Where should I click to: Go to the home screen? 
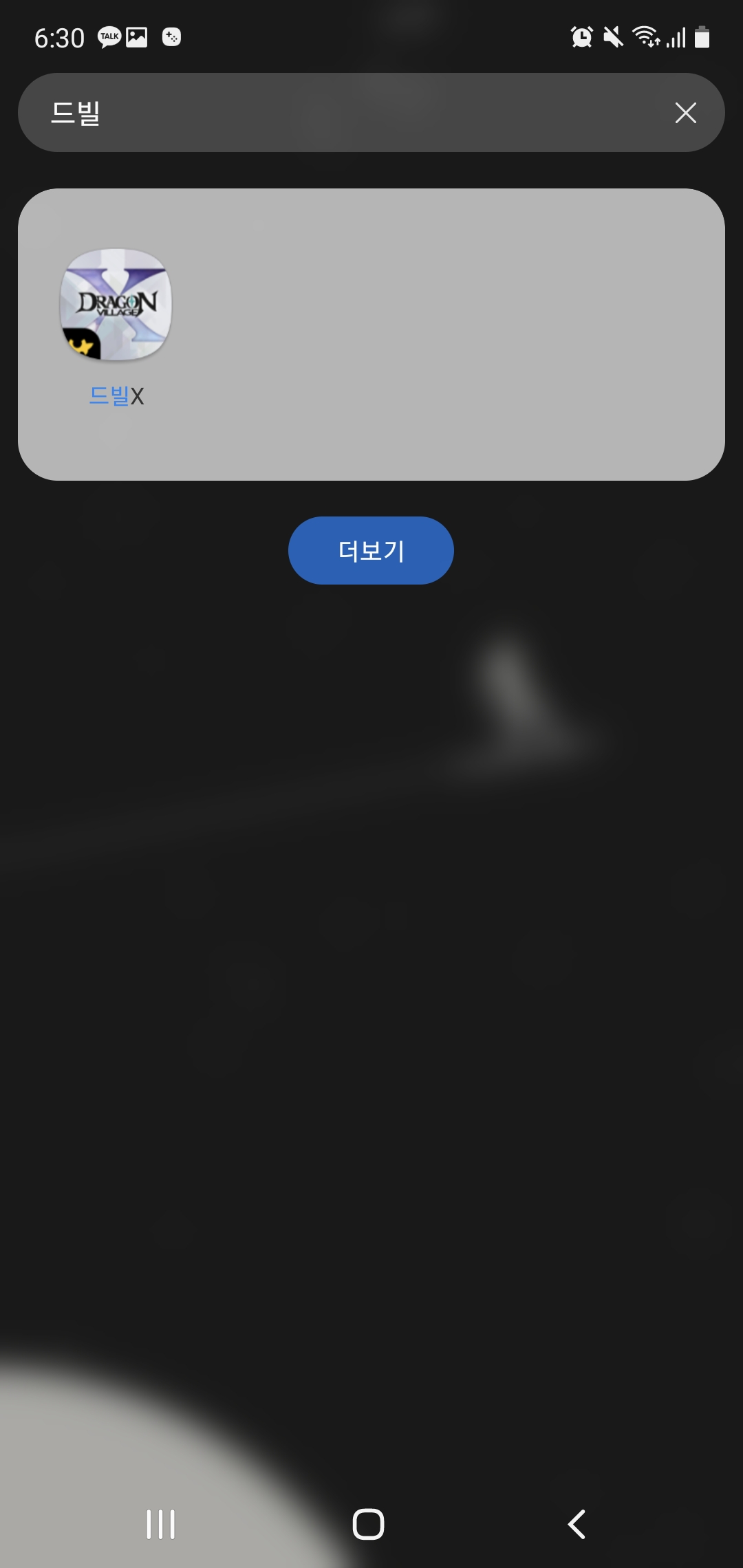(x=368, y=1524)
